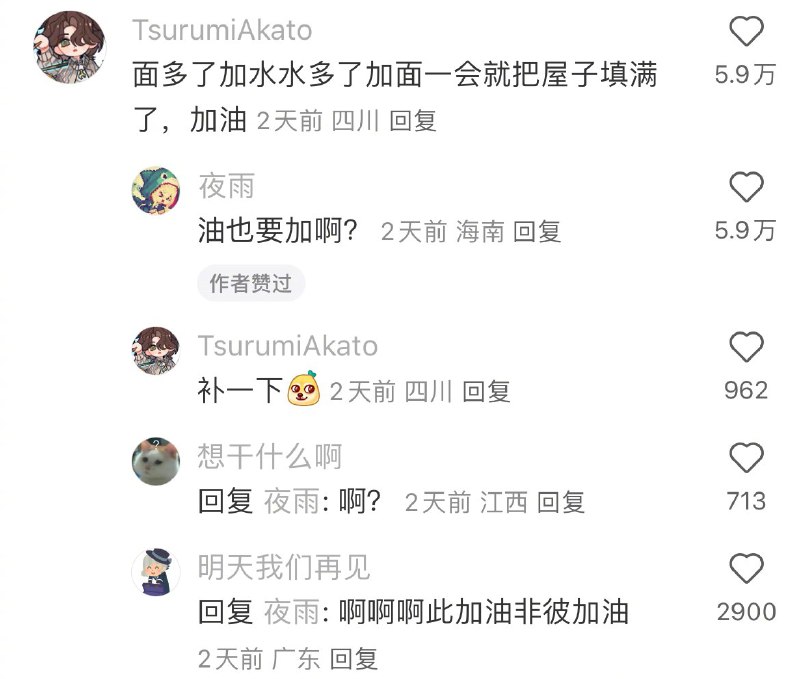Screen dimensions: 800x679
Task: Open 明天我们再见's profile avatar
Action: (156, 572)
